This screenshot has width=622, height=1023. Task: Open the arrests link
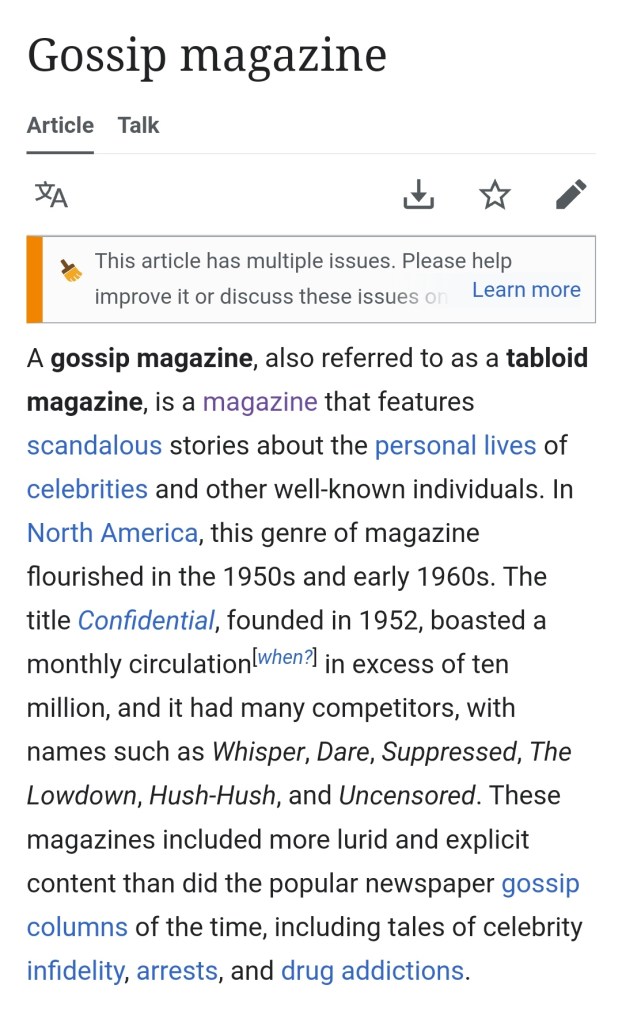[177, 971]
